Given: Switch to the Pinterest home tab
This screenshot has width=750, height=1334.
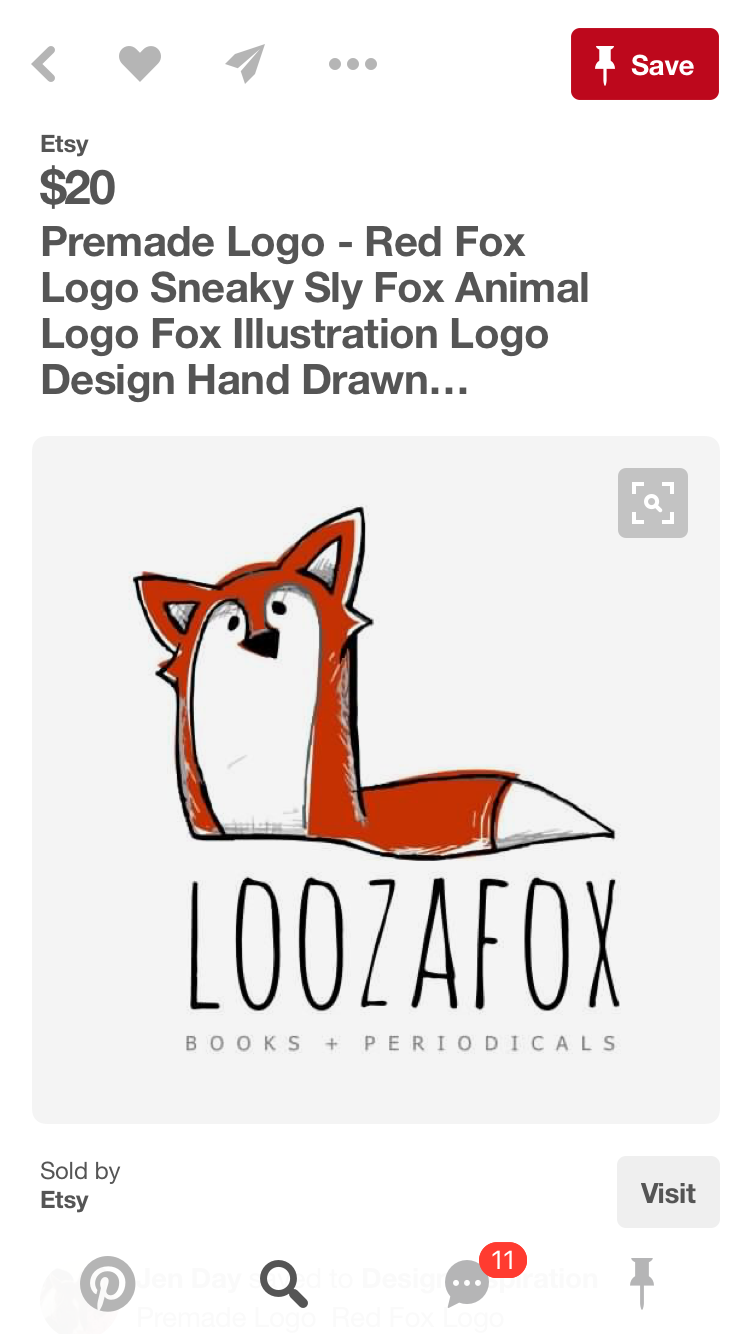Looking at the screenshot, I should coord(107,1283).
